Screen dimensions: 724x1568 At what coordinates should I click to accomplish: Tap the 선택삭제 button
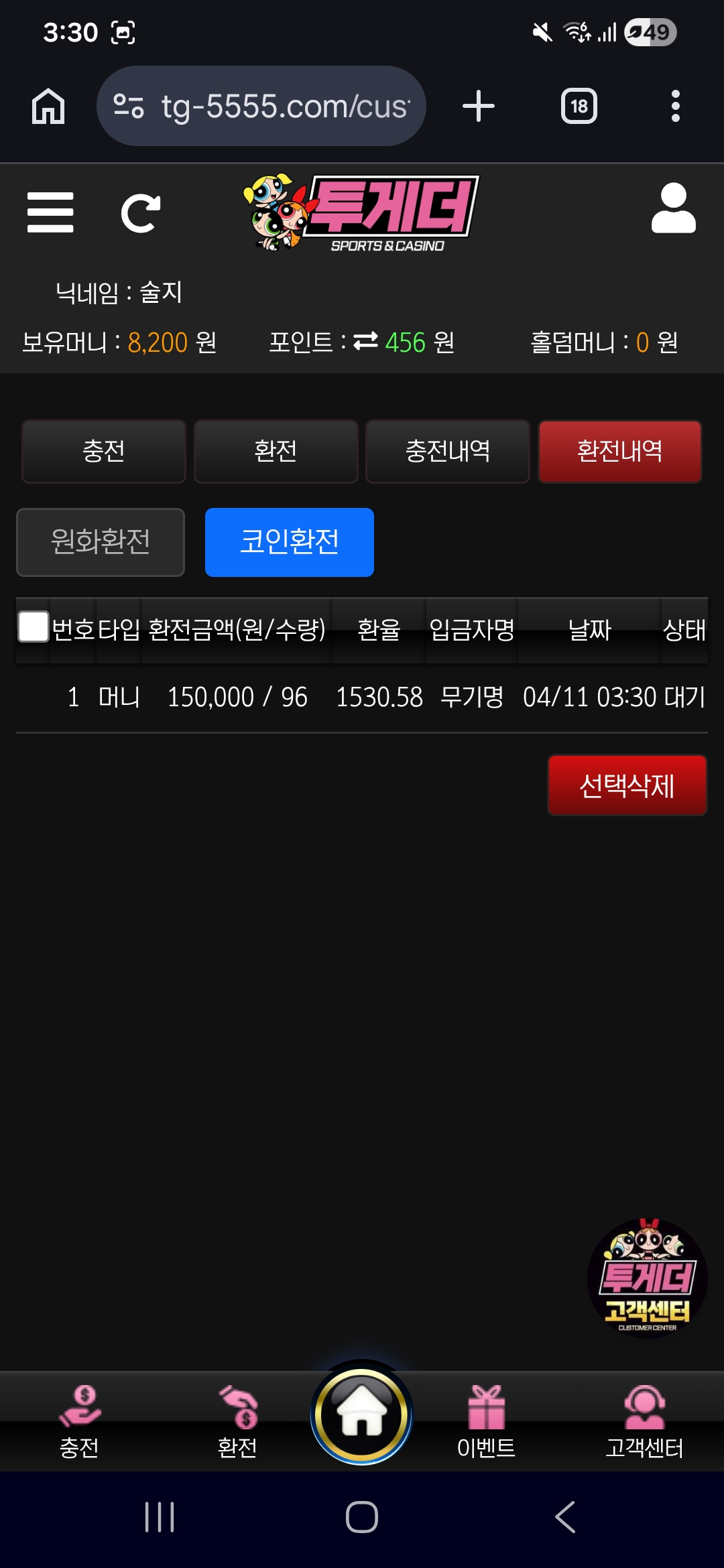coord(627,785)
